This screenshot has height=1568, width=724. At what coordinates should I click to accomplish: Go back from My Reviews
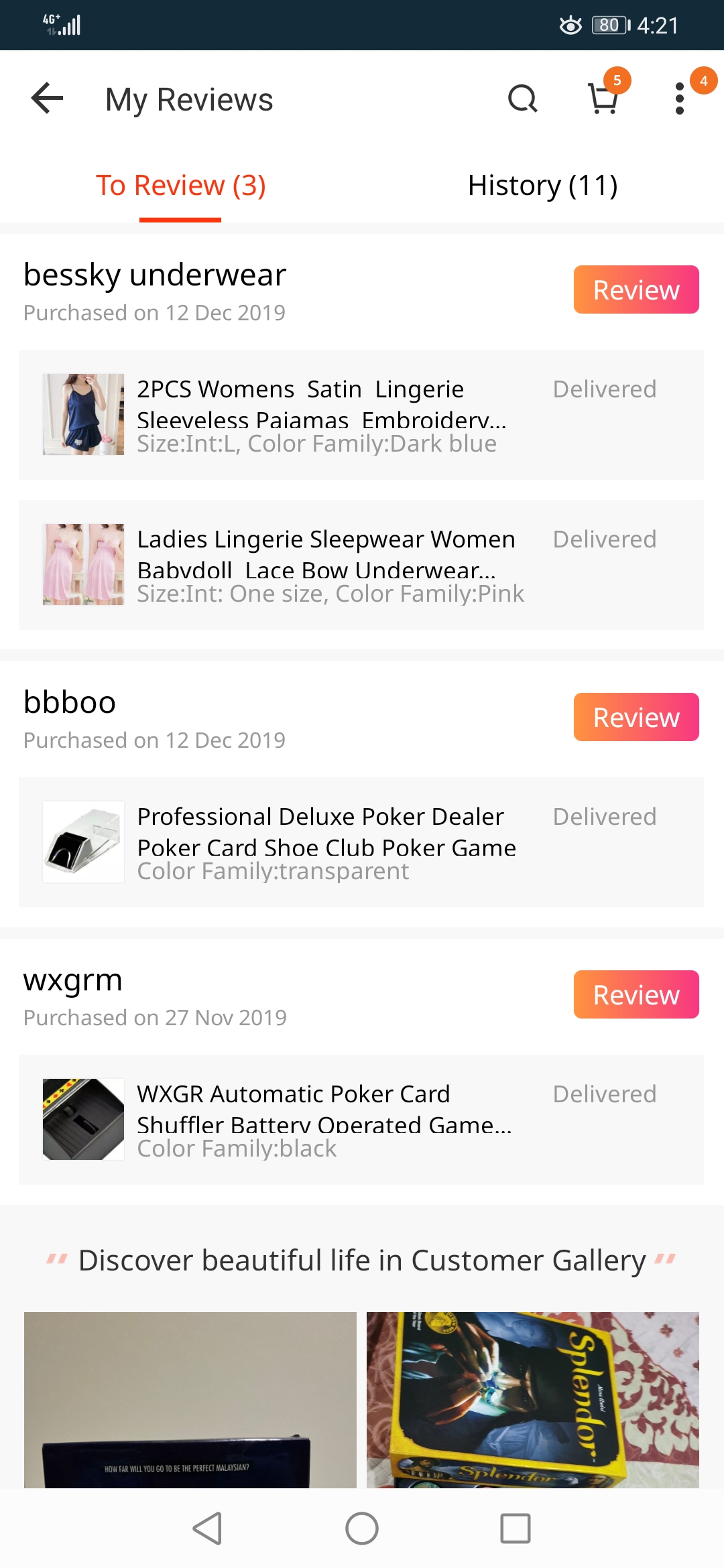tap(48, 99)
